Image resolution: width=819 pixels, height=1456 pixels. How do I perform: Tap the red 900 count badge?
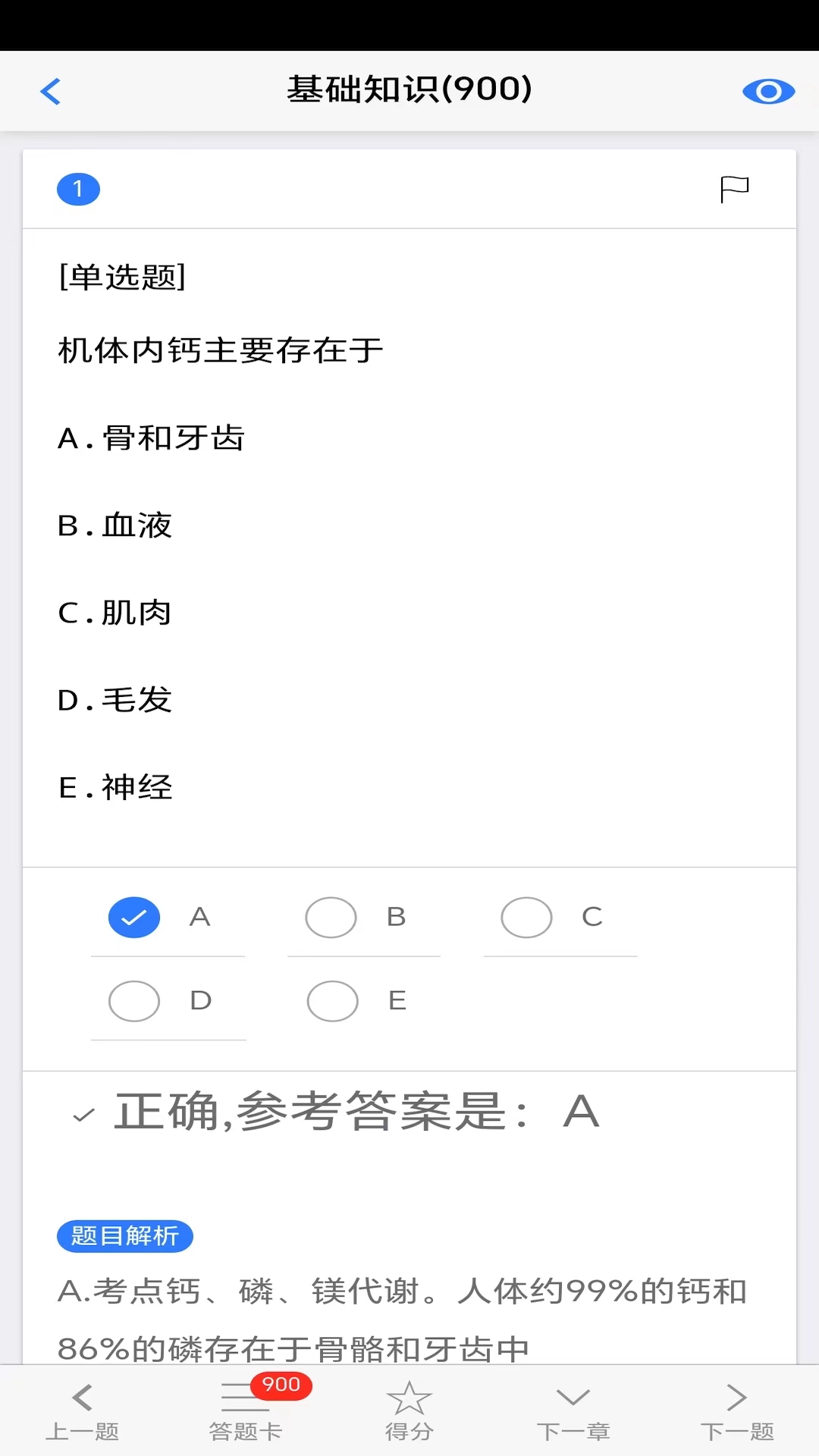click(281, 1383)
